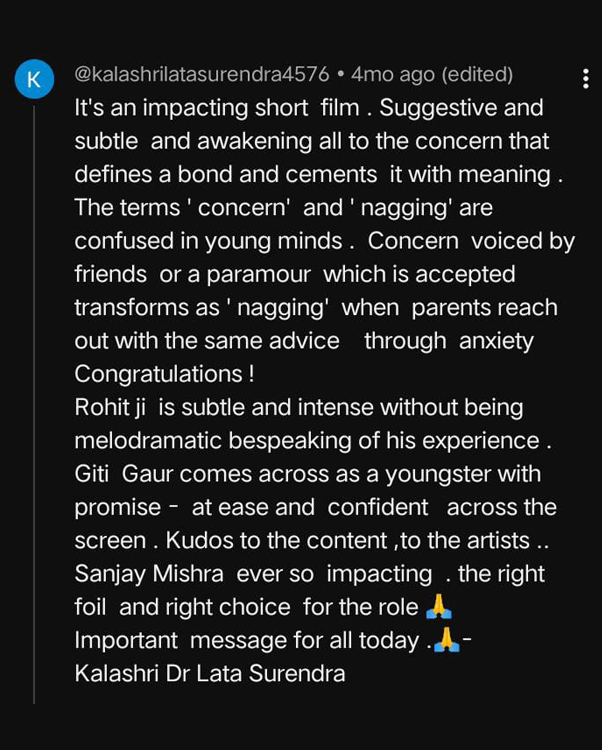This screenshot has width=602, height=750.
Task: Open the commenter's K profile avatar
Action: (34, 81)
